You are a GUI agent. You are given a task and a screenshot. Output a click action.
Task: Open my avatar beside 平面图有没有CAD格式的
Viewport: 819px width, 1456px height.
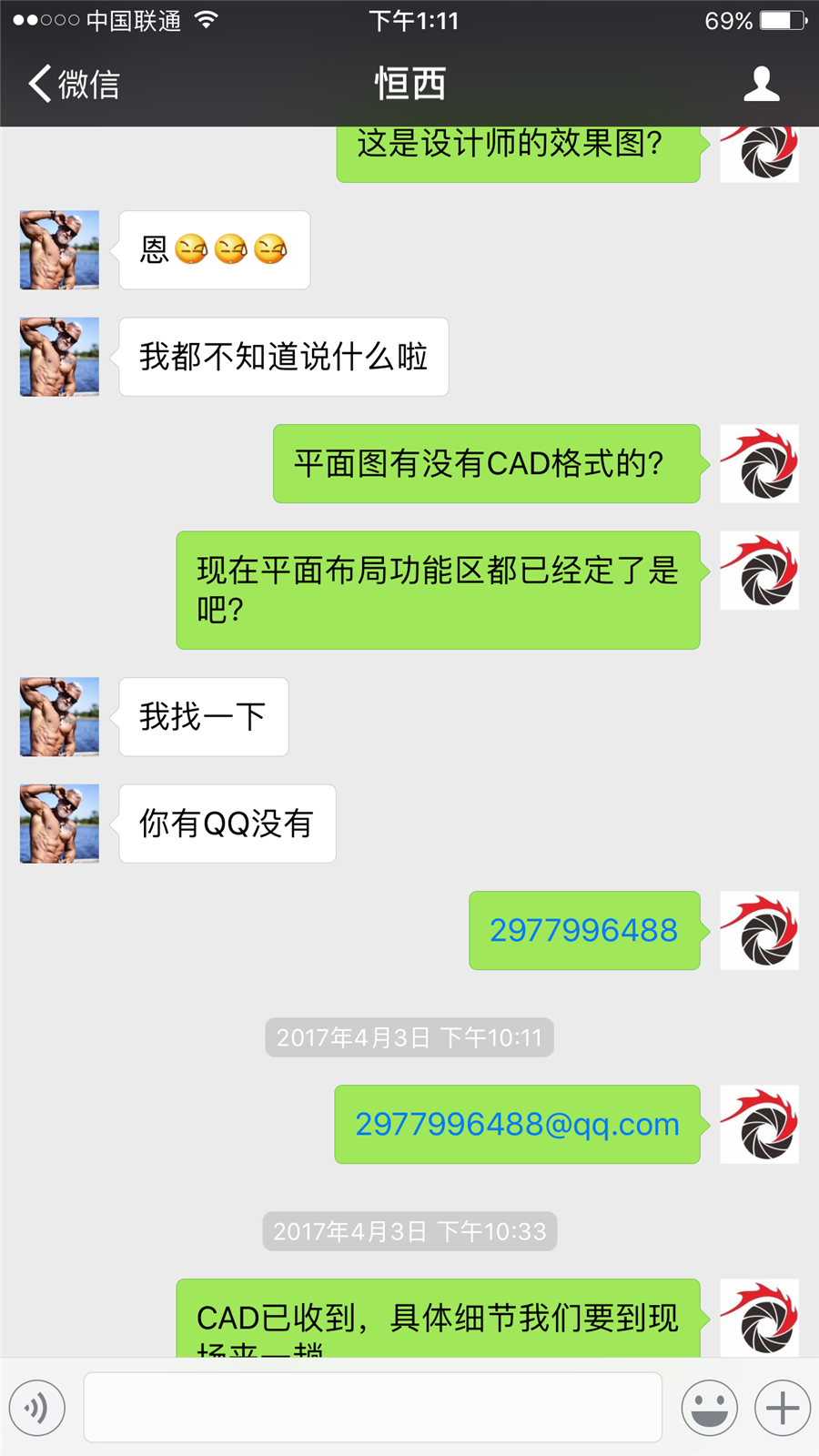tap(760, 464)
